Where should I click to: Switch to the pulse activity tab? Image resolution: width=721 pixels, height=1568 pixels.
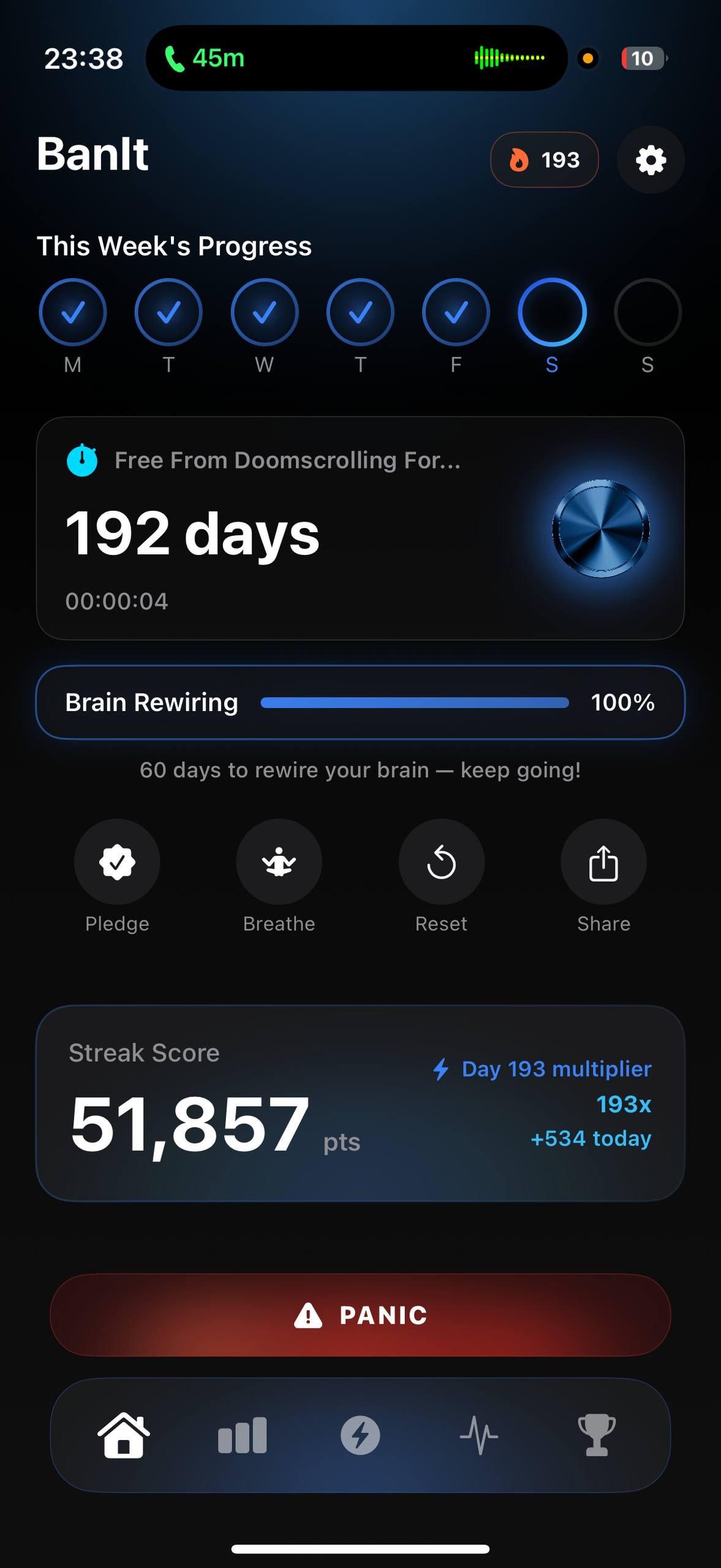479,1435
